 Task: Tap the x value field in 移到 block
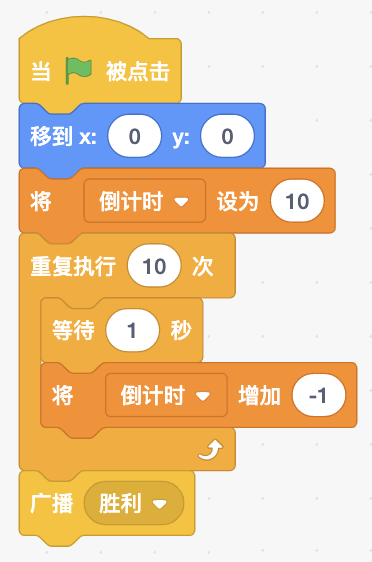[x=134, y=136]
